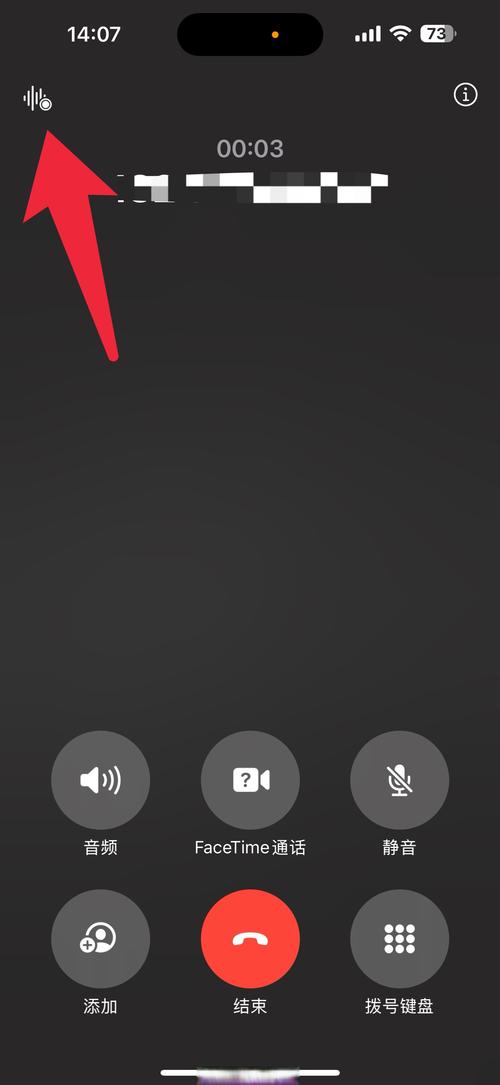Viewport: 500px width, 1085px height.
Task: Switch to a FaceTime通话 video call
Action: (x=250, y=781)
